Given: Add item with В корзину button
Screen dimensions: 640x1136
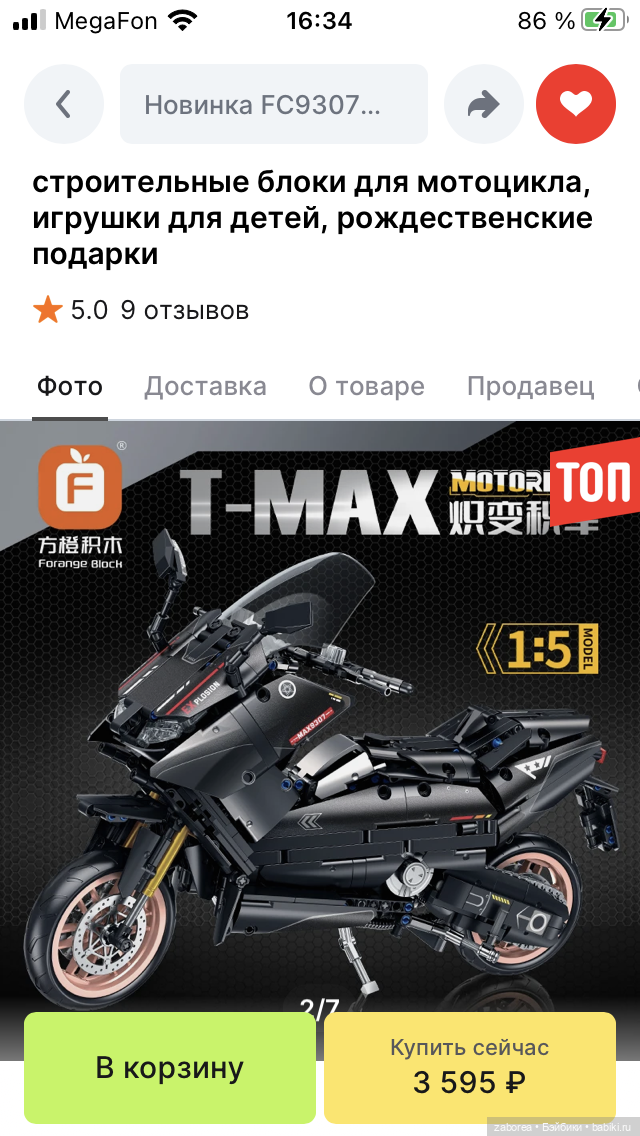Looking at the screenshot, I should click(x=169, y=1067).
